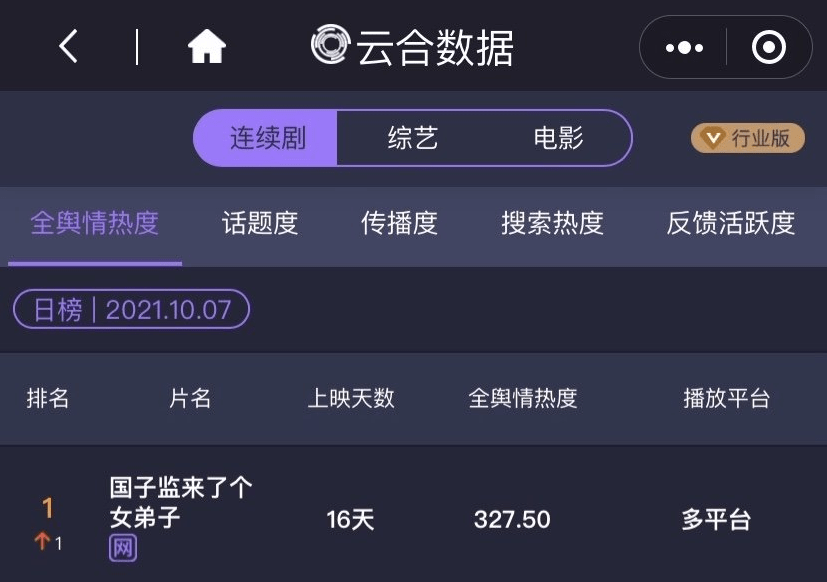Open the 日榜 2021.10.07 date picker
Screen dimensions: 827x582
tap(131, 310)
